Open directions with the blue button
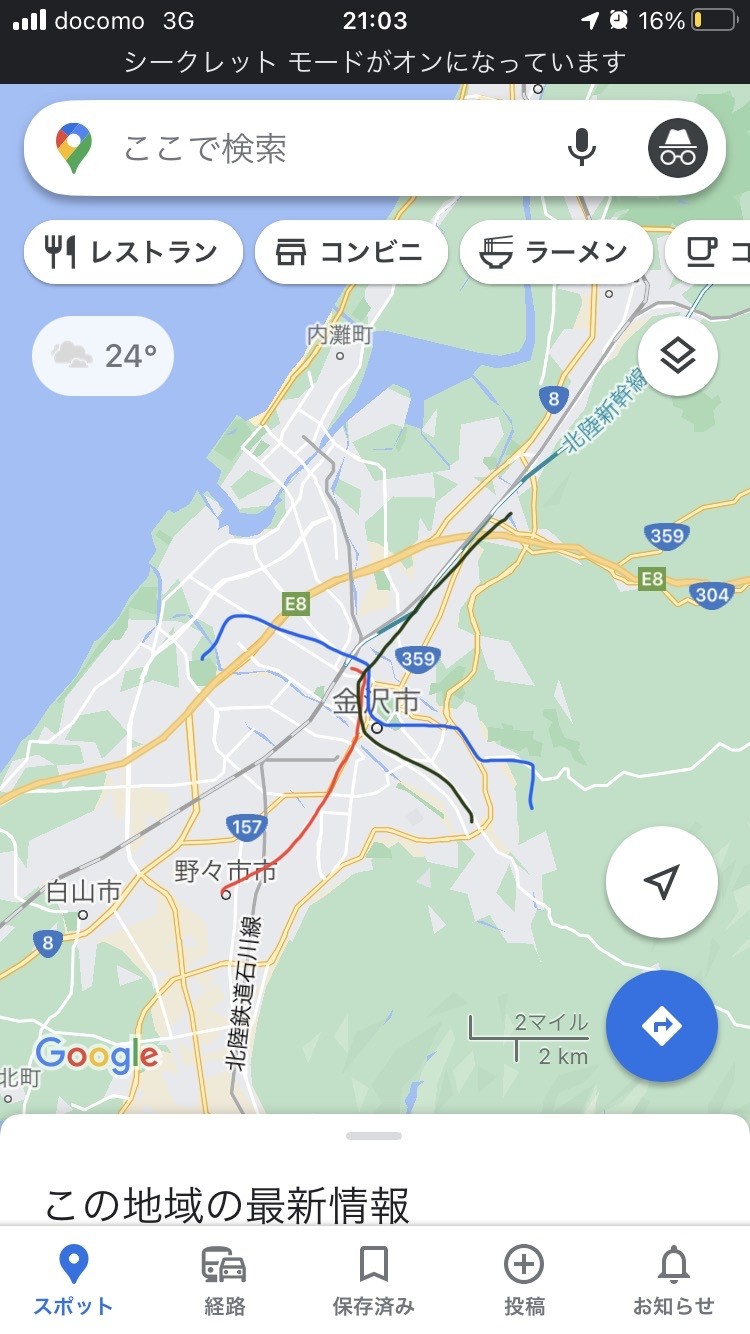The width and height of the screenshot is (750, 1334). (x=661, y=1026)
